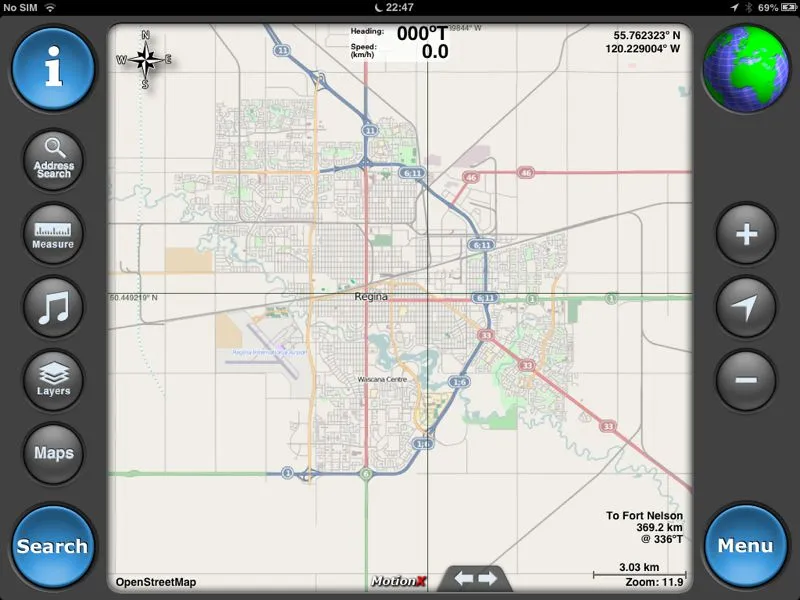Screen dimensions: 800x600
Task: Open the Layers options
Action: [x=53, y=380]
